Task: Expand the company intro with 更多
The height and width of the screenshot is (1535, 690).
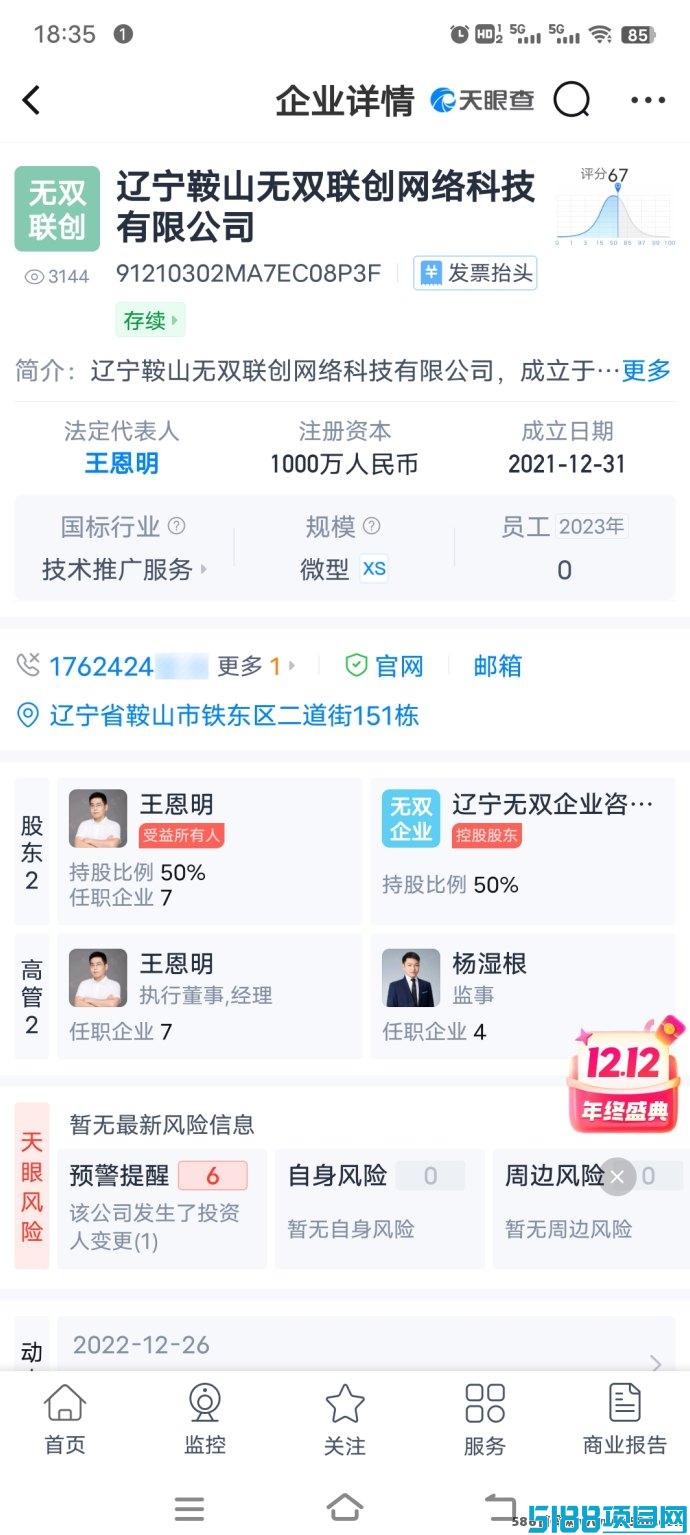Action: click(x=646, y=371)
